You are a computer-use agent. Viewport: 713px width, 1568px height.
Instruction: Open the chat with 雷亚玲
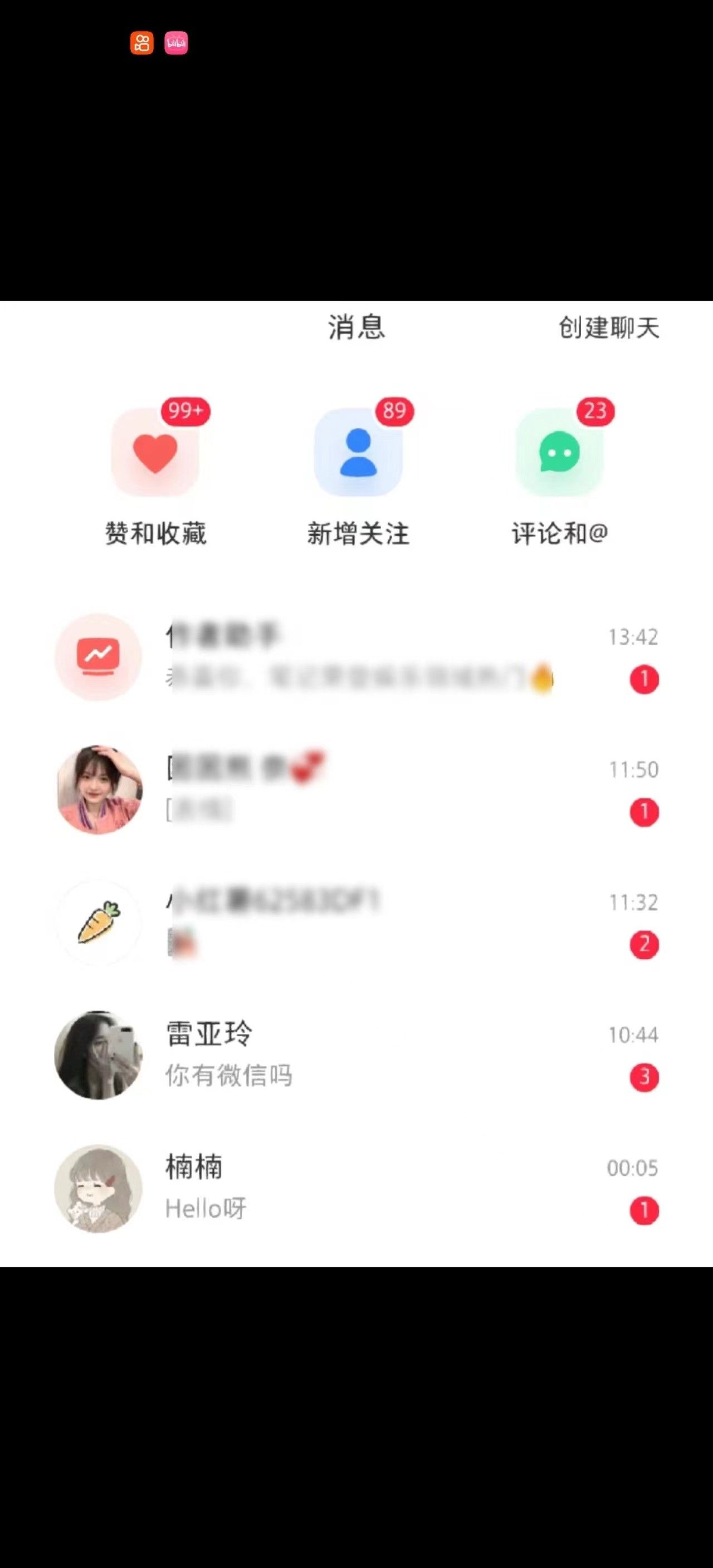[356, 1056]
